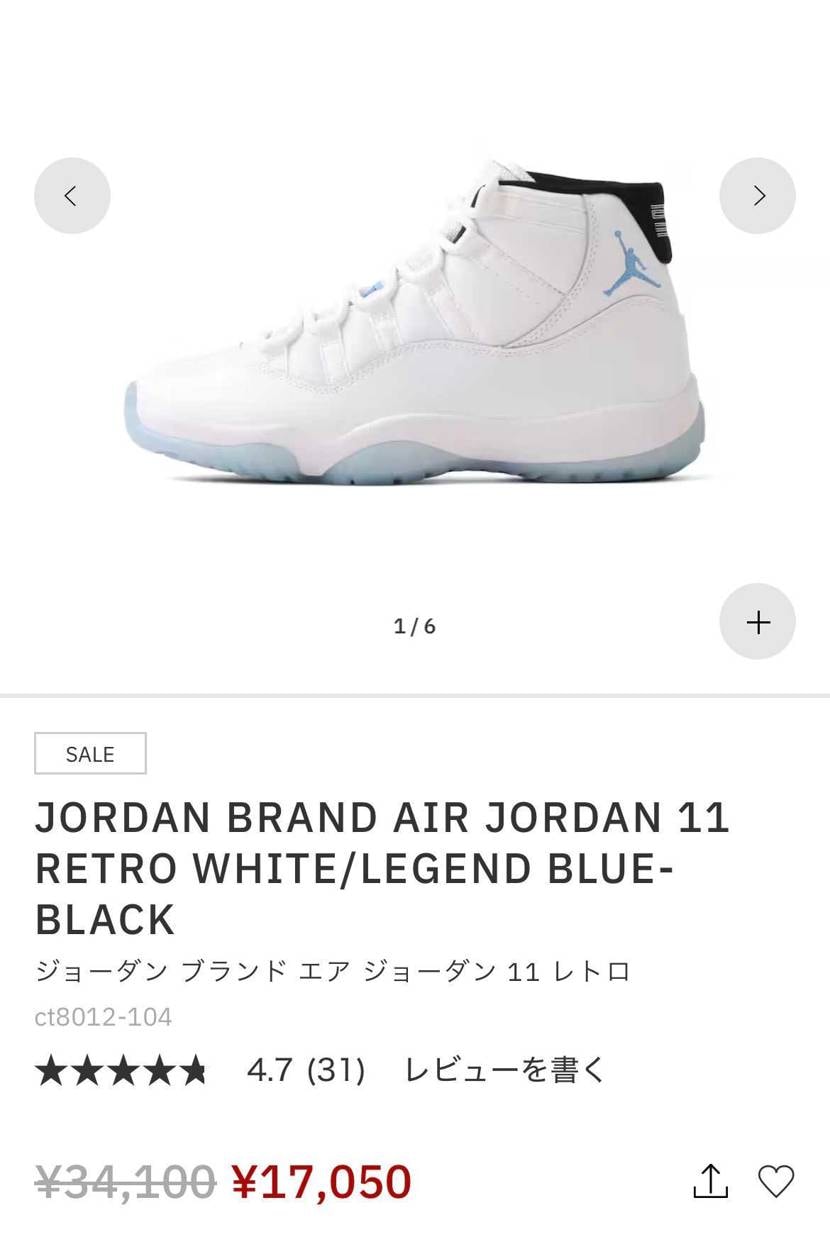The image size is (830, 1254).
Task: Open the SALE items filter badge
Action: click(x=90, y=753)
